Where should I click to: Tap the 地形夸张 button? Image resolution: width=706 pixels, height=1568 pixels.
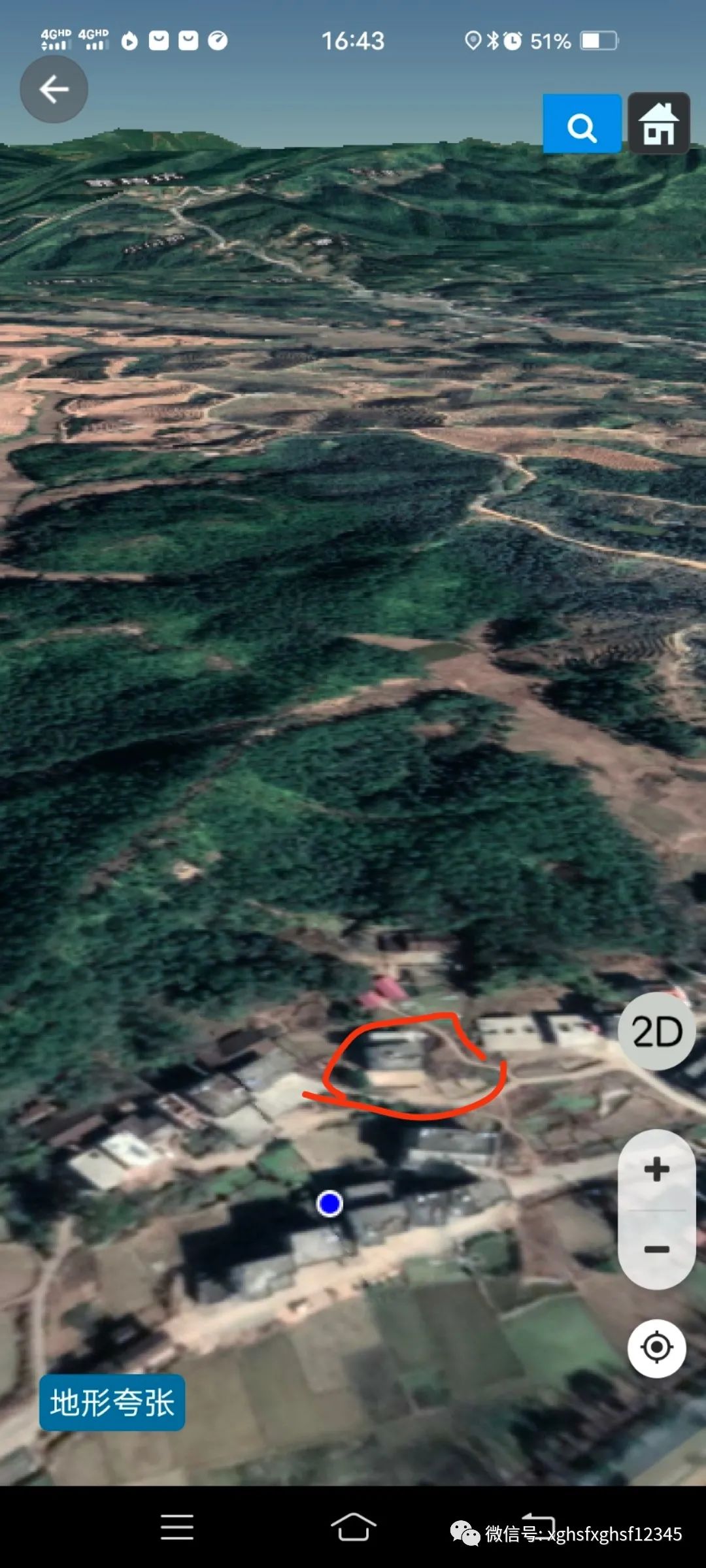tap(112, 1403)
